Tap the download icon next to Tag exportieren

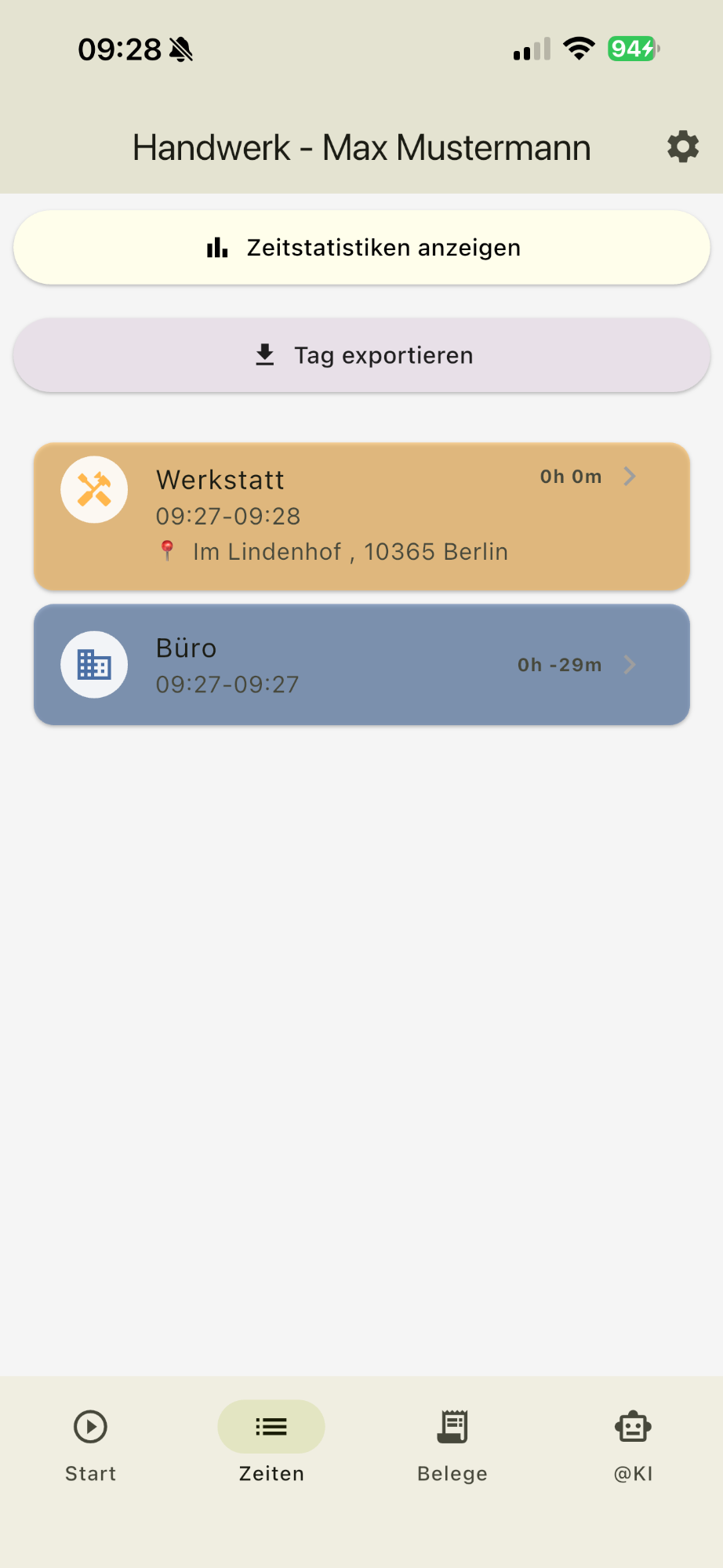[x=265, y=354]
